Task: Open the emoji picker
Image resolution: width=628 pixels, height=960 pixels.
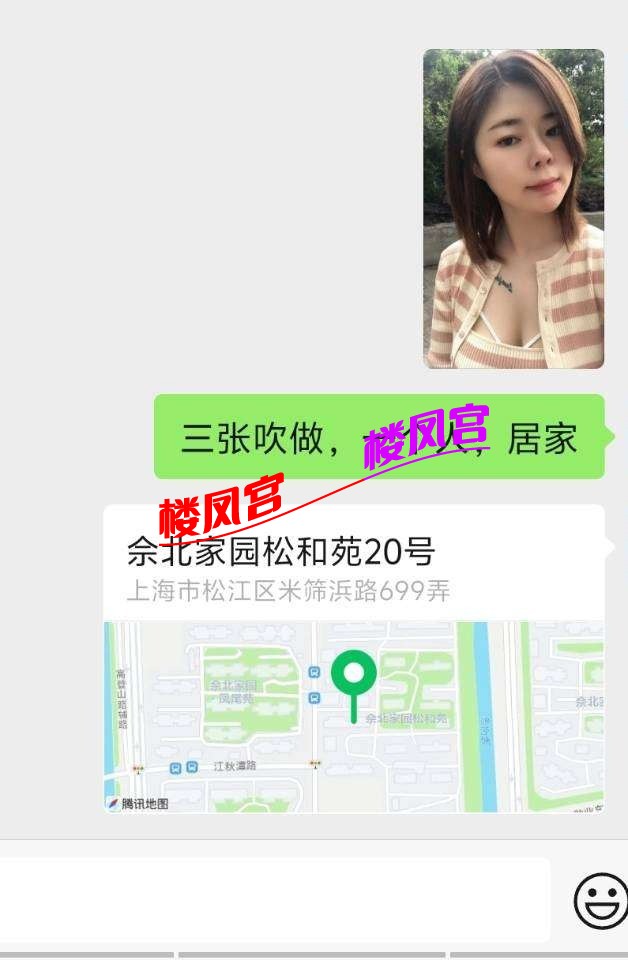Action: (600, 900)
